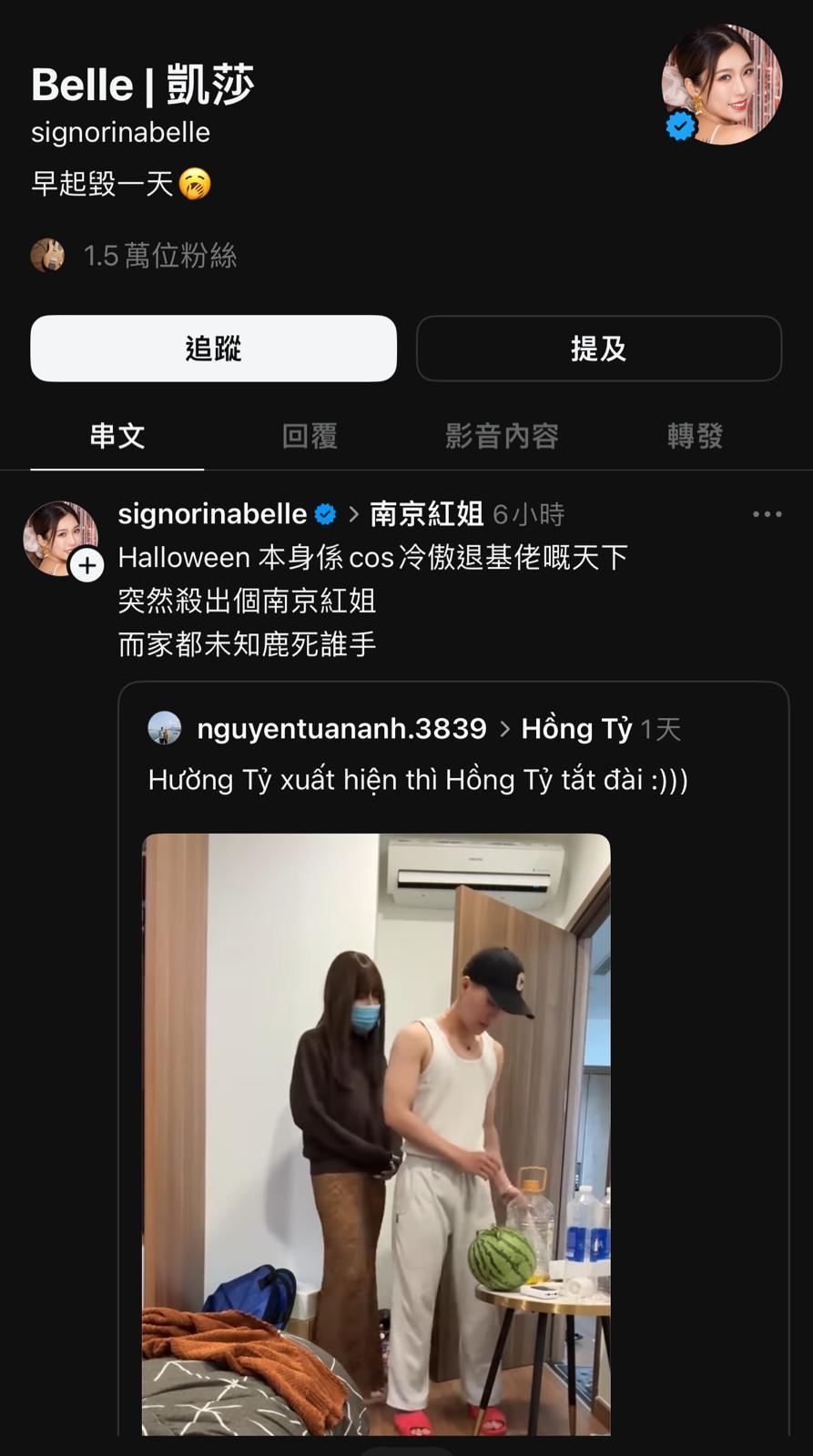This screenshot has width=813, height=1456.
Task: Tap the plus icon on signorinabelle's avatar
Action: (x=87, y=564)
